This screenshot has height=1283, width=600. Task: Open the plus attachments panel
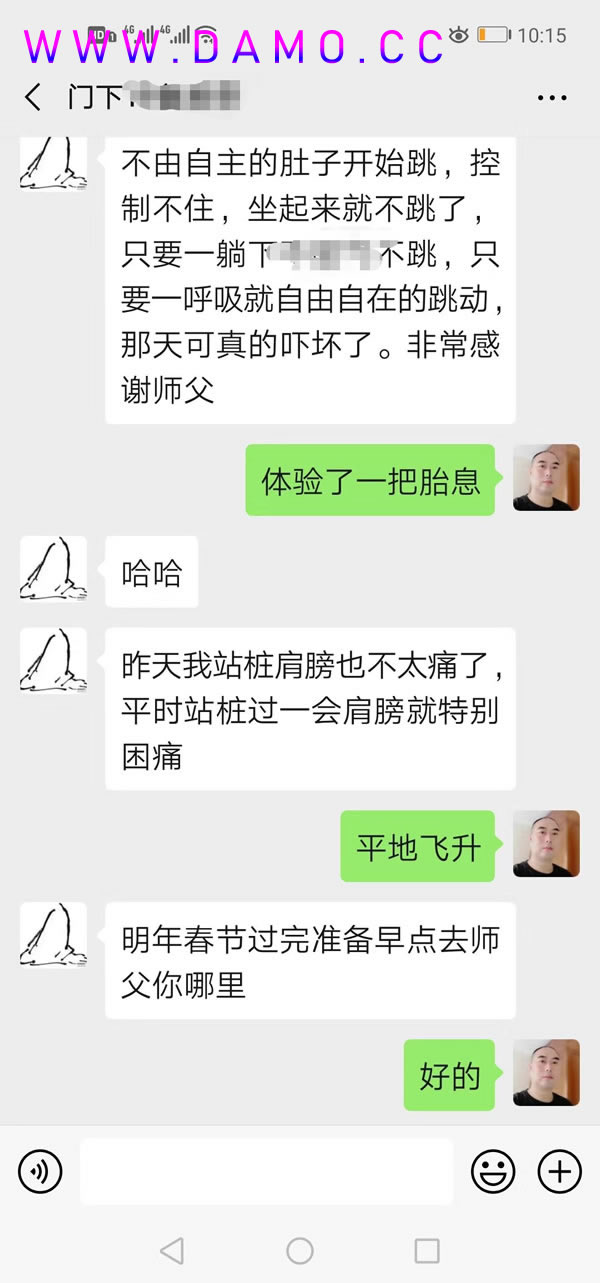(559, 1170)
